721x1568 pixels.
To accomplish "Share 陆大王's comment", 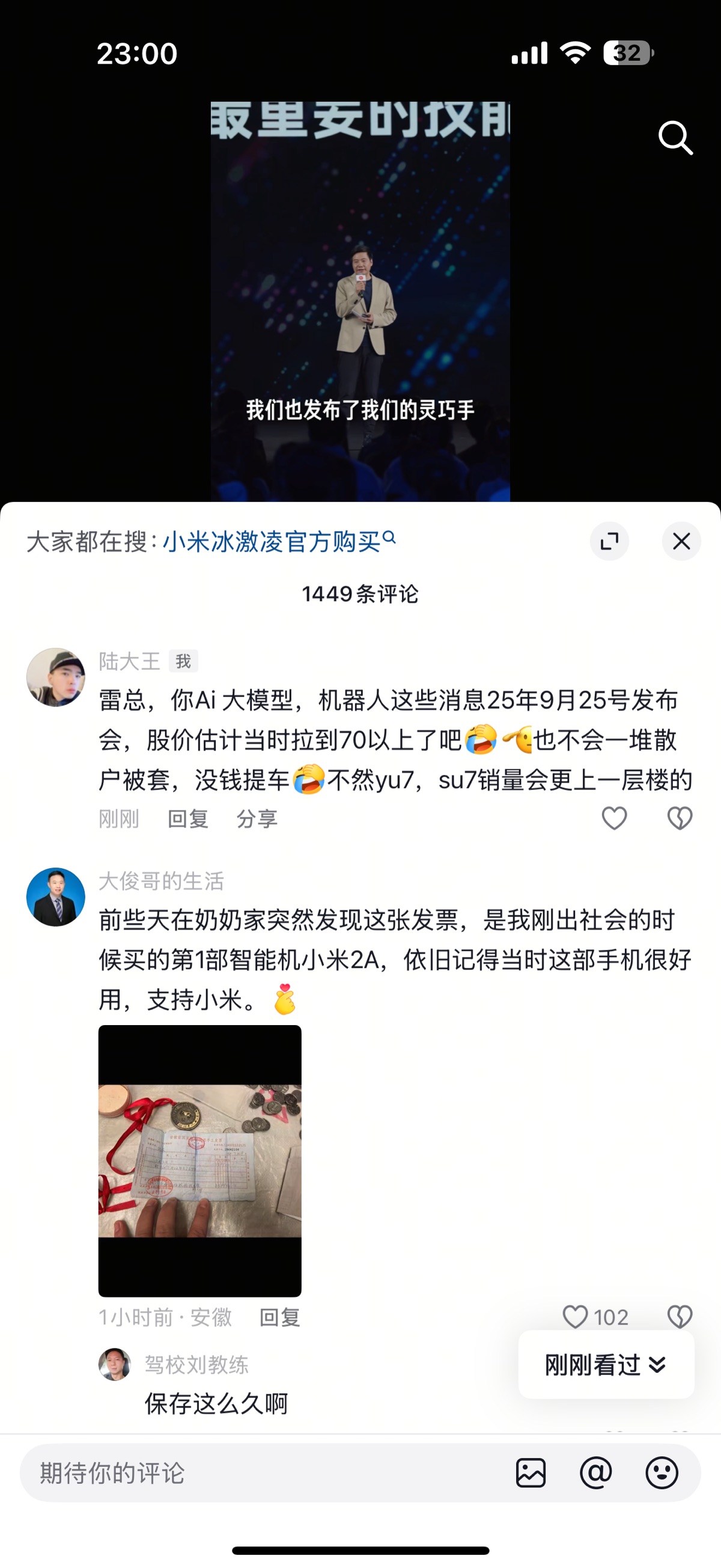I will click(x=257, y=819).
